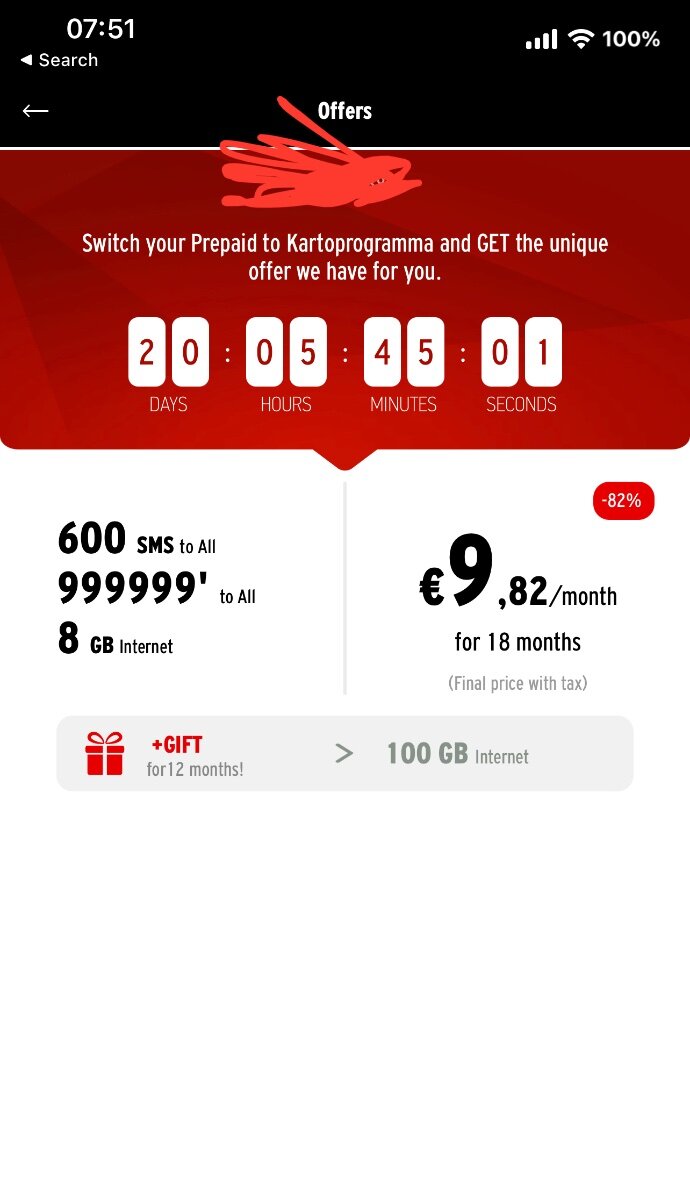Screen dimensions: 690x1200
Task: Return to Search via the status bar
Action: 59,60
